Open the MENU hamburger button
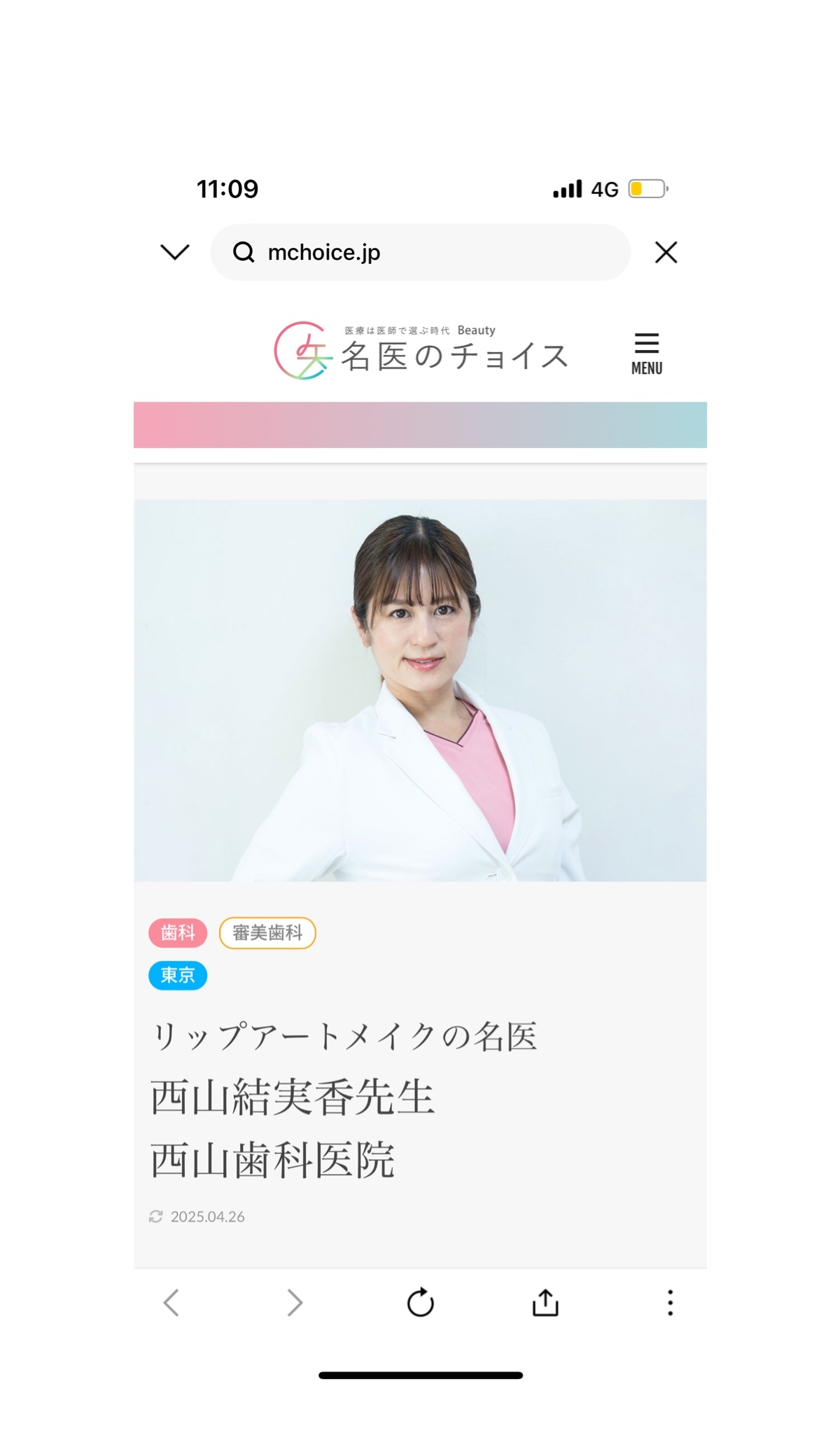 pos(646,353)
